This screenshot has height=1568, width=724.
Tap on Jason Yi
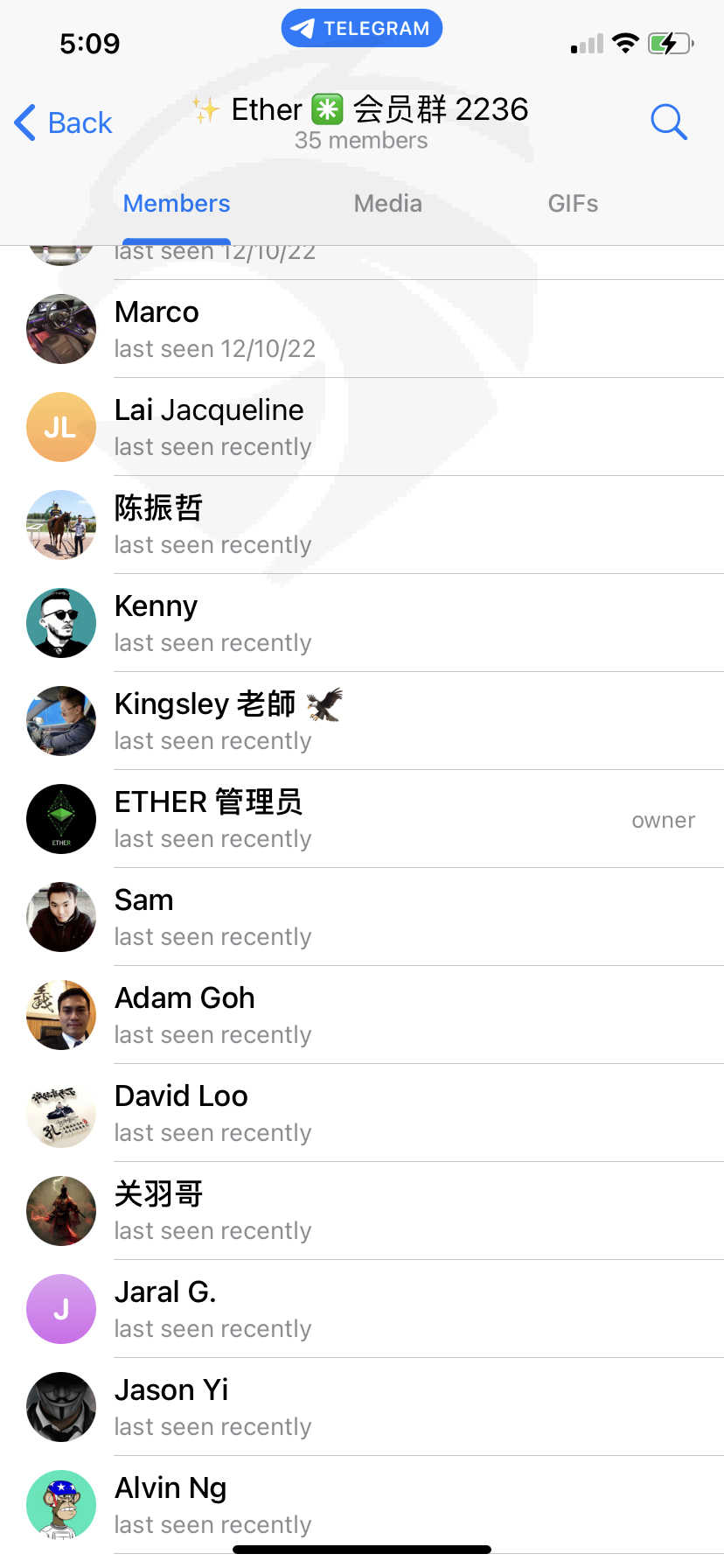362,1407
